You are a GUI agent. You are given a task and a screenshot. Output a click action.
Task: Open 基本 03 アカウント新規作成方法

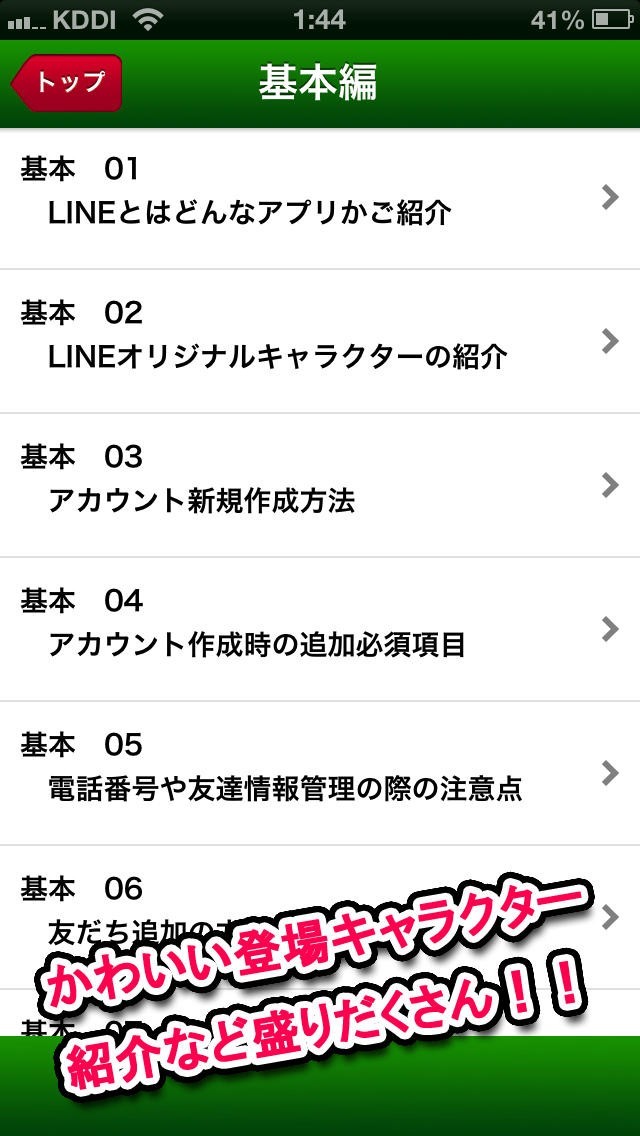click(x=320, y=485)
